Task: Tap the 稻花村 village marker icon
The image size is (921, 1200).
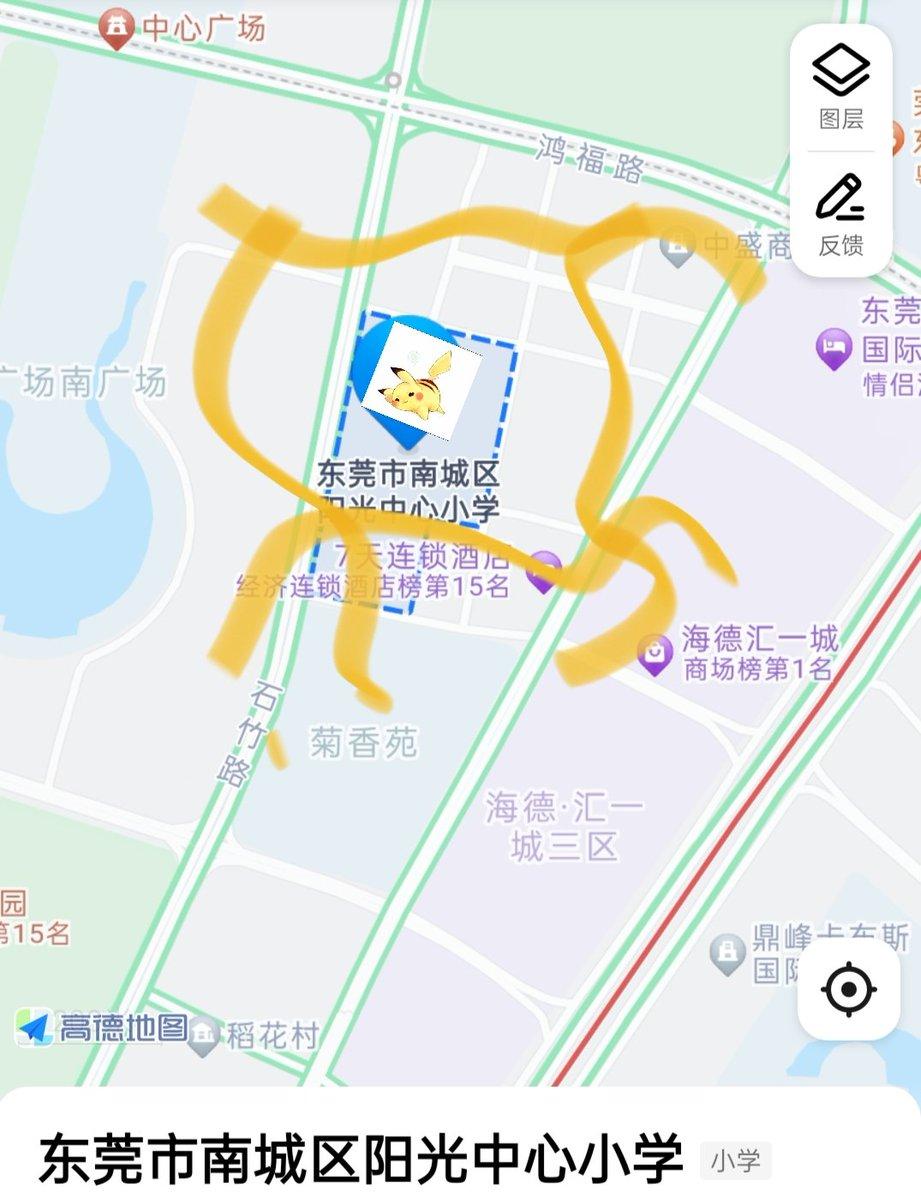Action: pyautogui.click(x=206, y=1035)
